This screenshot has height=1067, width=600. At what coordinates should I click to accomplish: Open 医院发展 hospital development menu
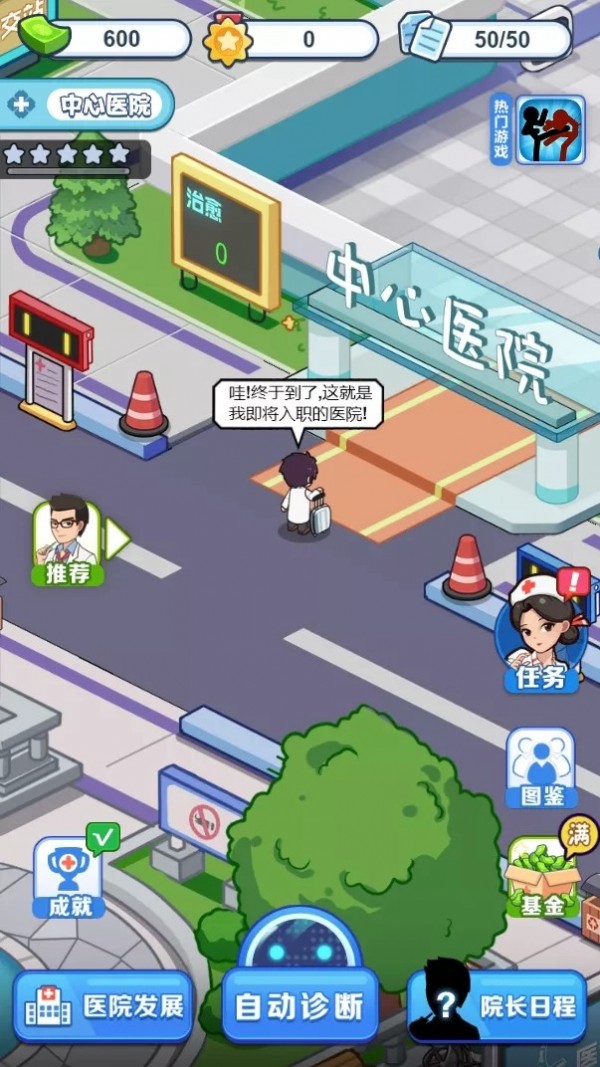103,1005
